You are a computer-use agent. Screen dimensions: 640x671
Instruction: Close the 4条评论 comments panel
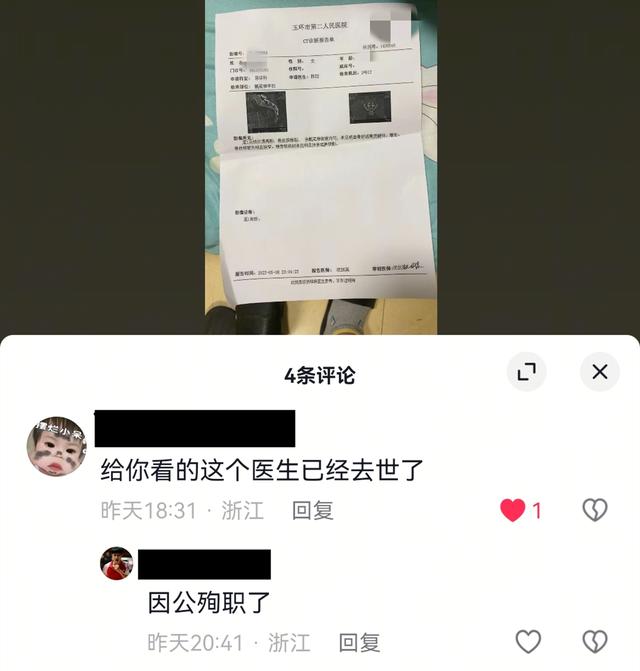pyautogui.click(x=599, y=372)
